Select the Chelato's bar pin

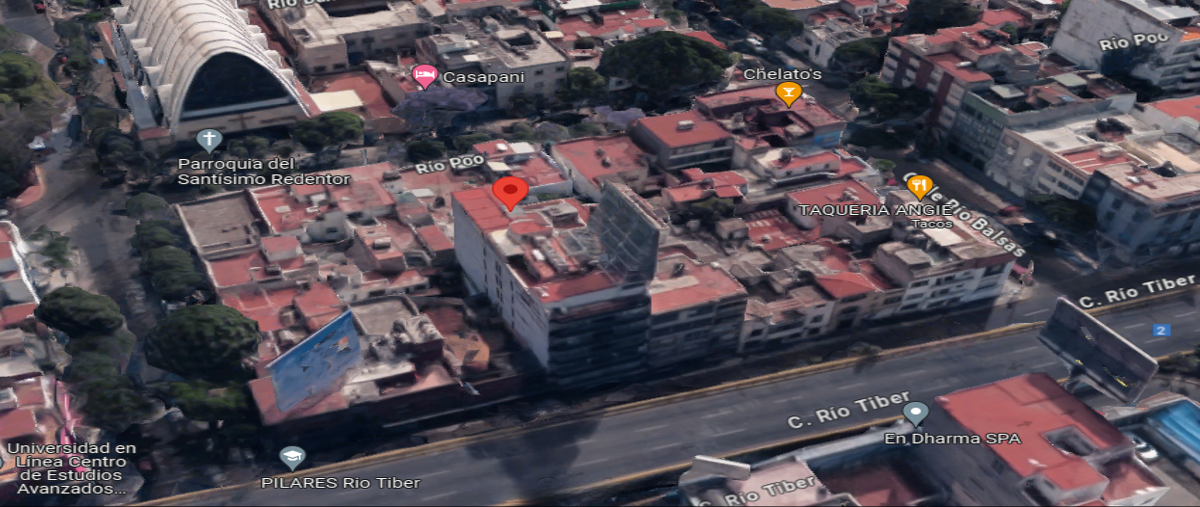click(788, 94)
